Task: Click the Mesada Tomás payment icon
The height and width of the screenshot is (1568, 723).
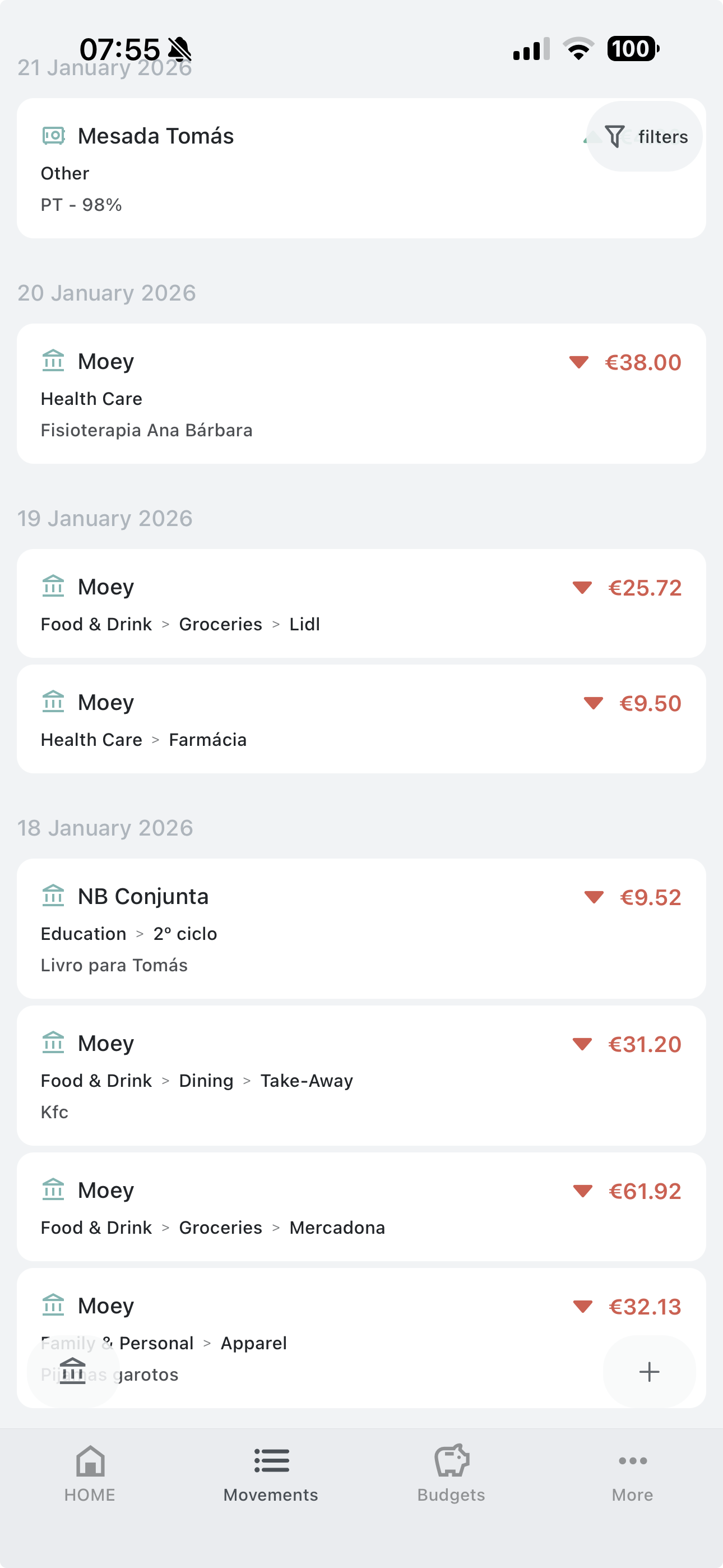Action: [x=54, y=135]
